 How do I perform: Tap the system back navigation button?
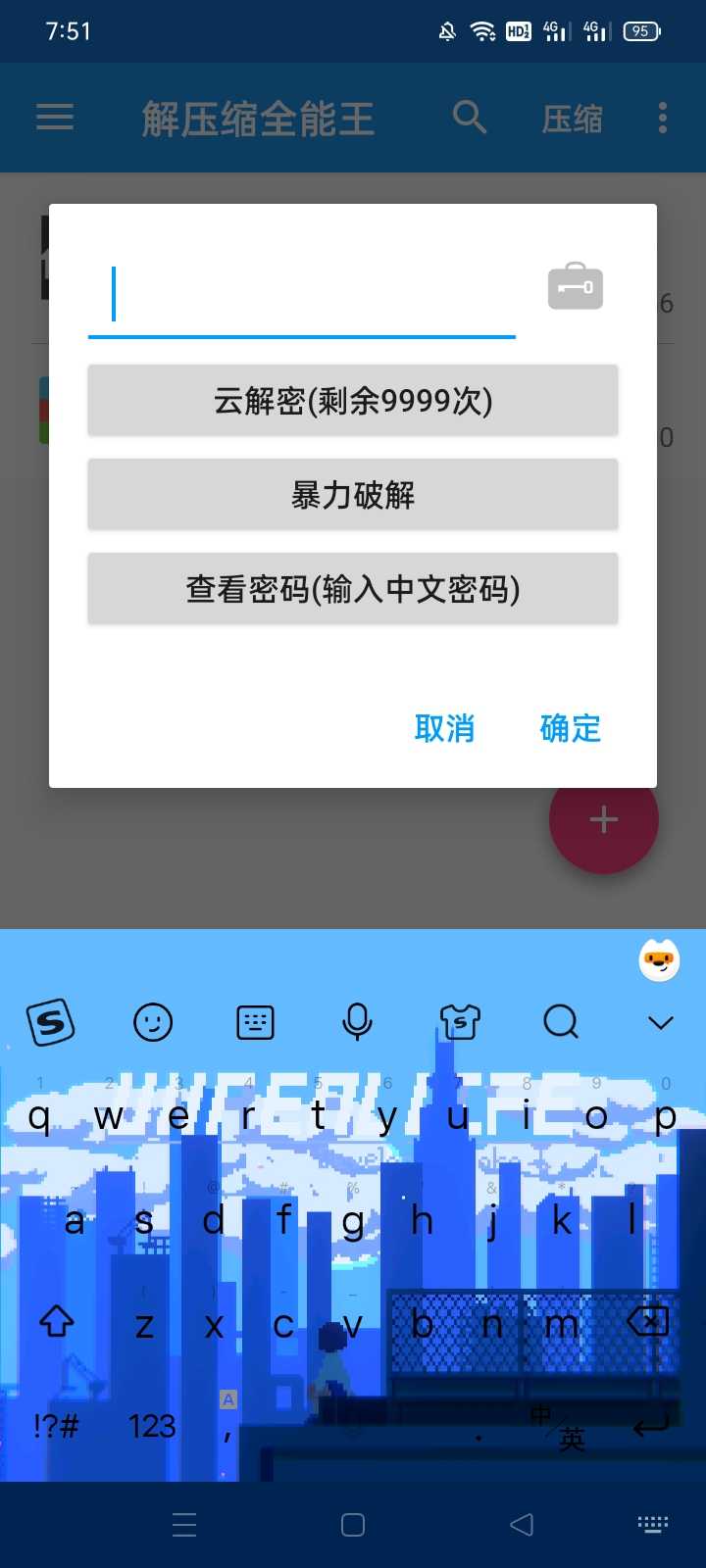click(x=522, y=1524)
